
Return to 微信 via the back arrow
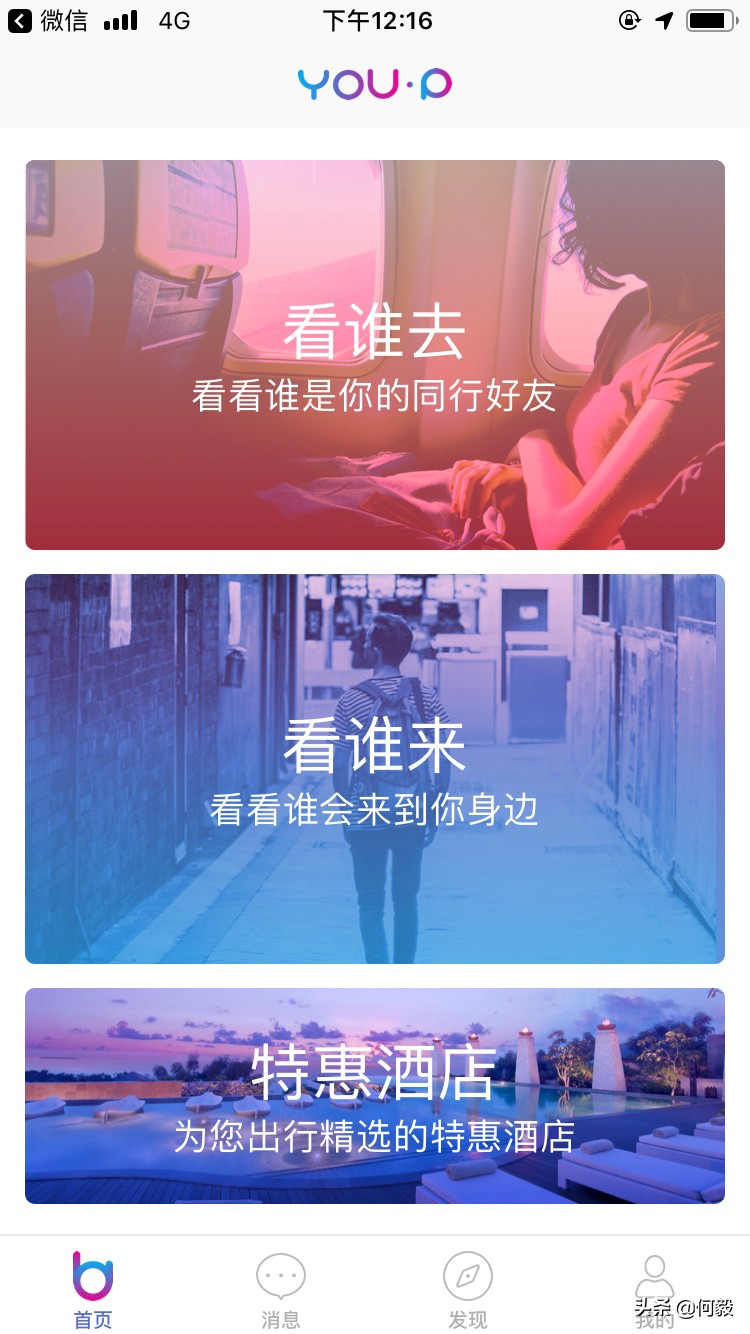[x=48, y=21]
